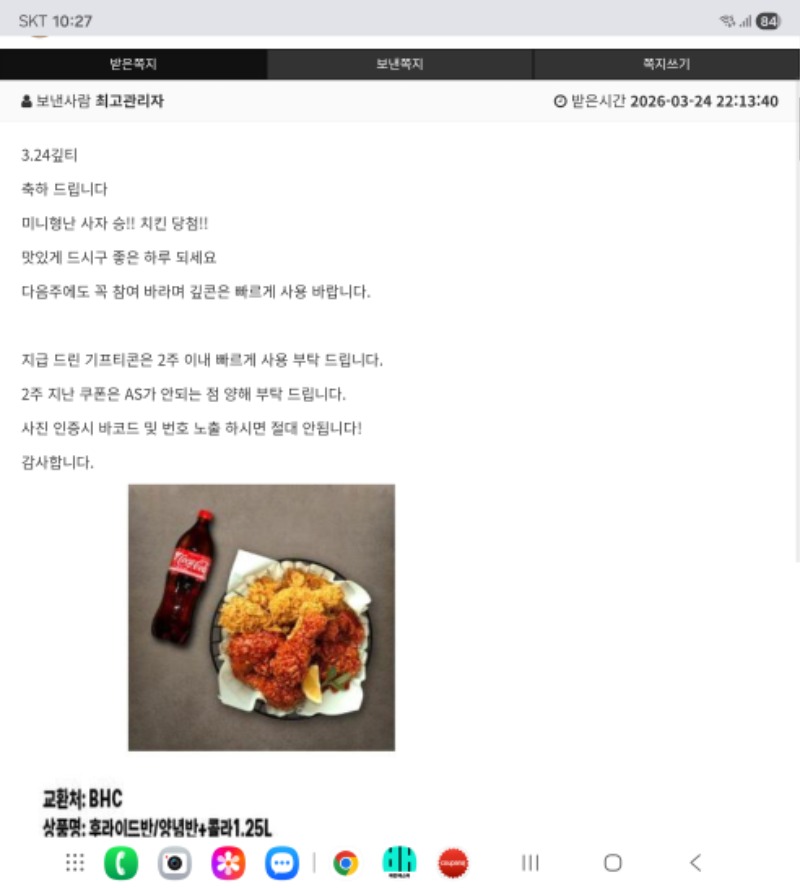Go back using the navigation bar arrow
The width and height of the screenshot is (800, 888).
coord(696,862)
